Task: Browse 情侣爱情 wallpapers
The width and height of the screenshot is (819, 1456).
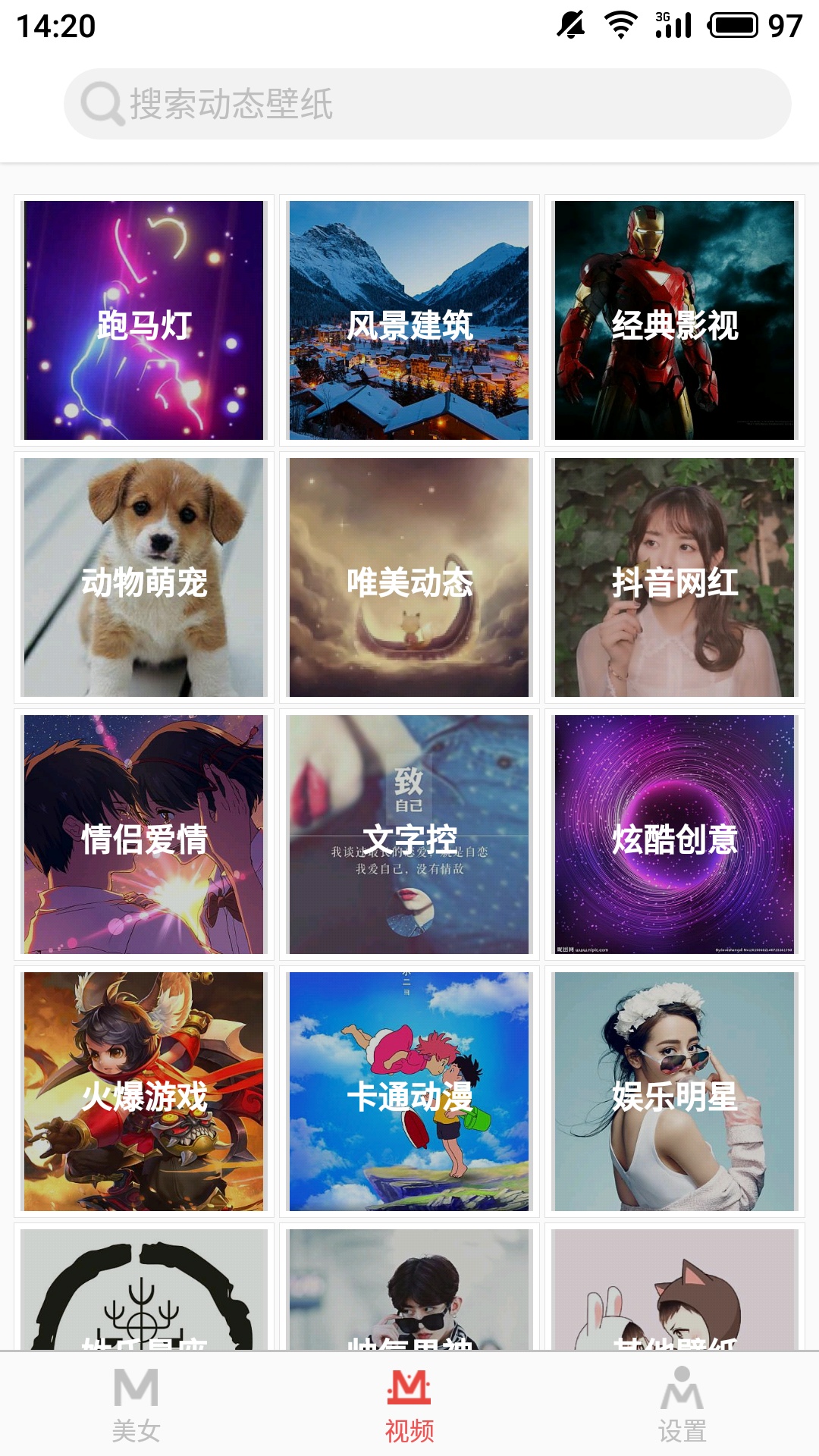Action: [144, 834]
